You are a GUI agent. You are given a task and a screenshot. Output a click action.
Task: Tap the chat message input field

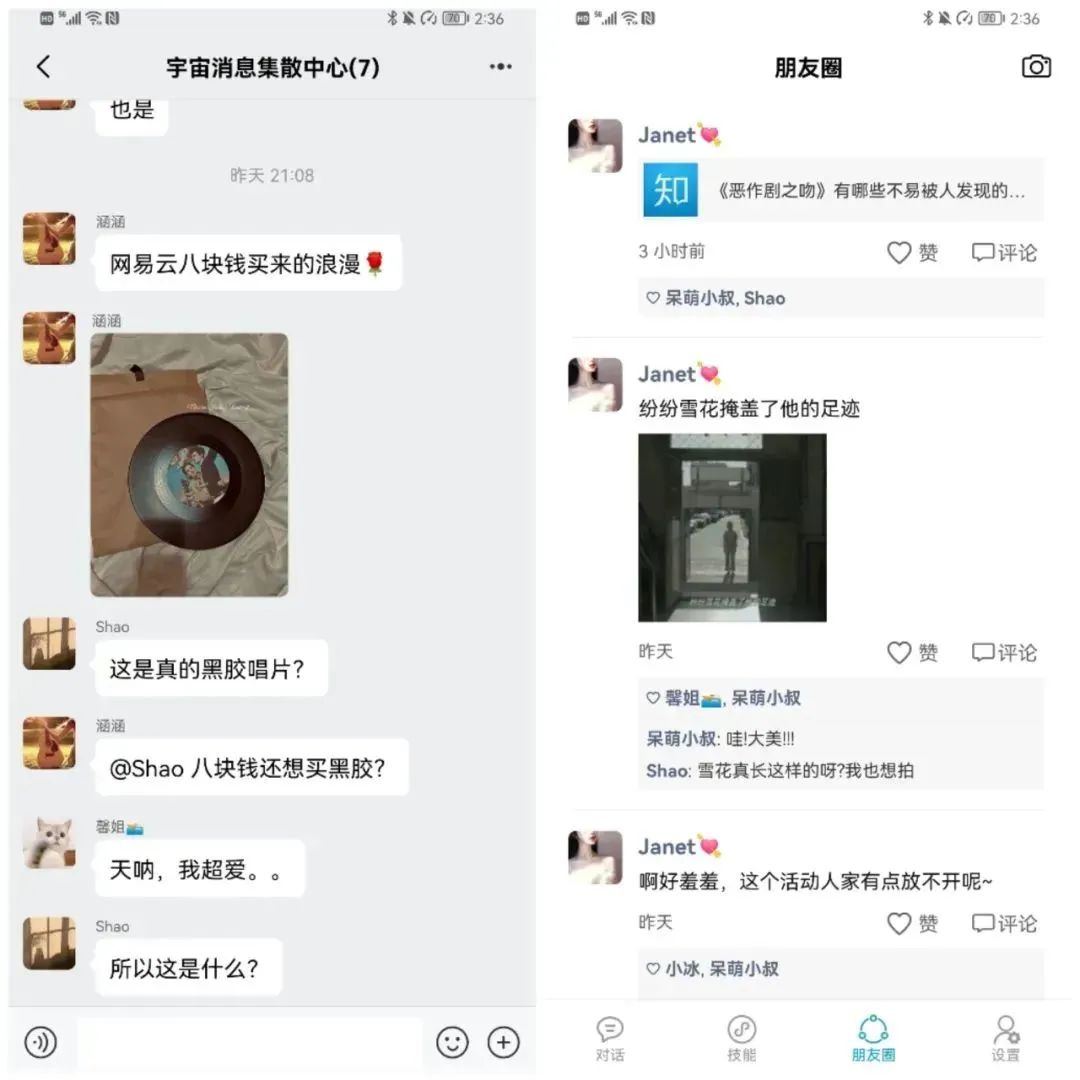tap(250, 1043)
